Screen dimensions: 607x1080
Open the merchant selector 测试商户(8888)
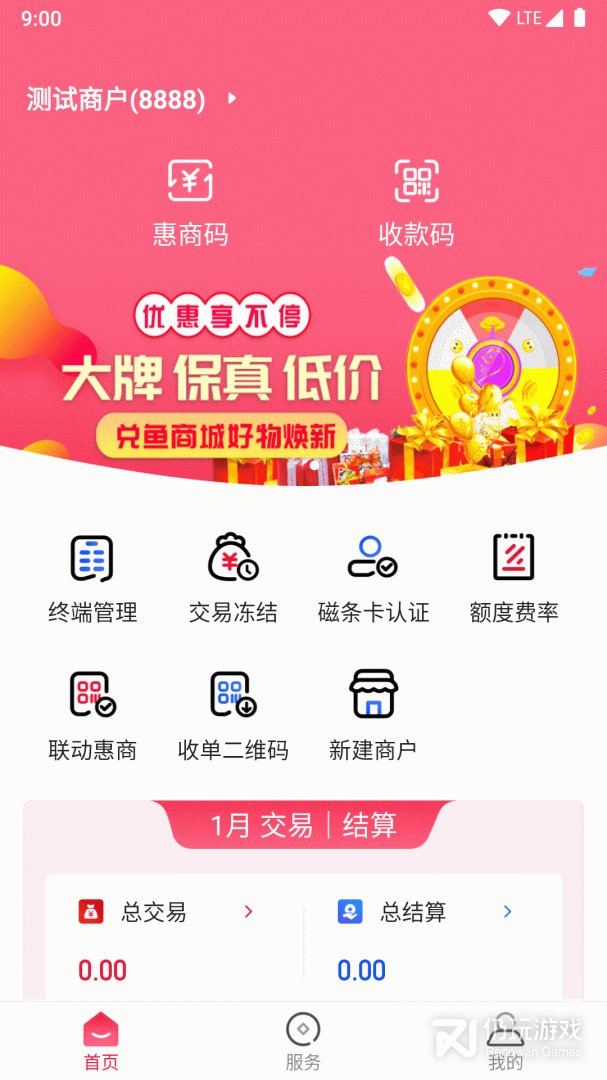(x=132, y=99)
